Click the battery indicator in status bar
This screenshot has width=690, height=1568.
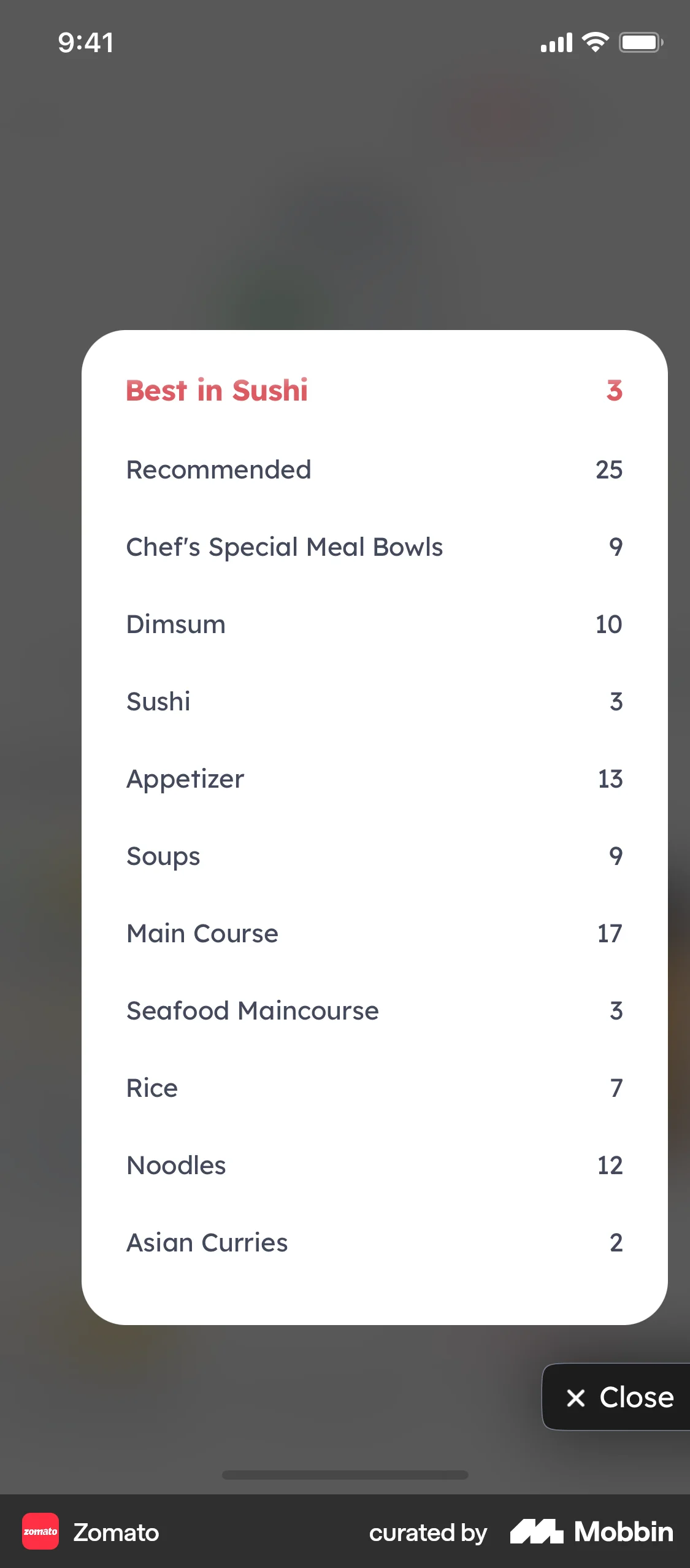[640, 42]
